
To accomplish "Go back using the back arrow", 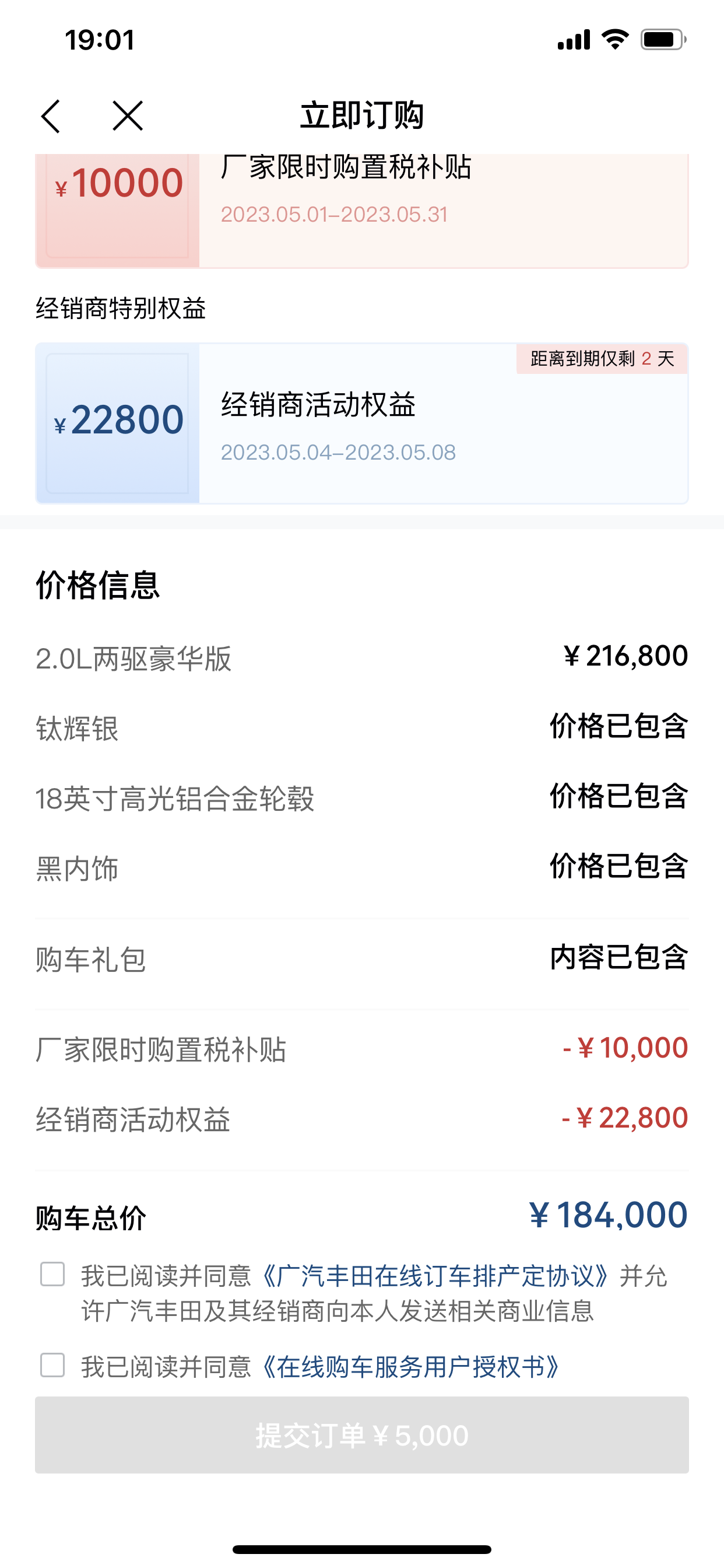I will pyautogui.click(x=51, y=116).
